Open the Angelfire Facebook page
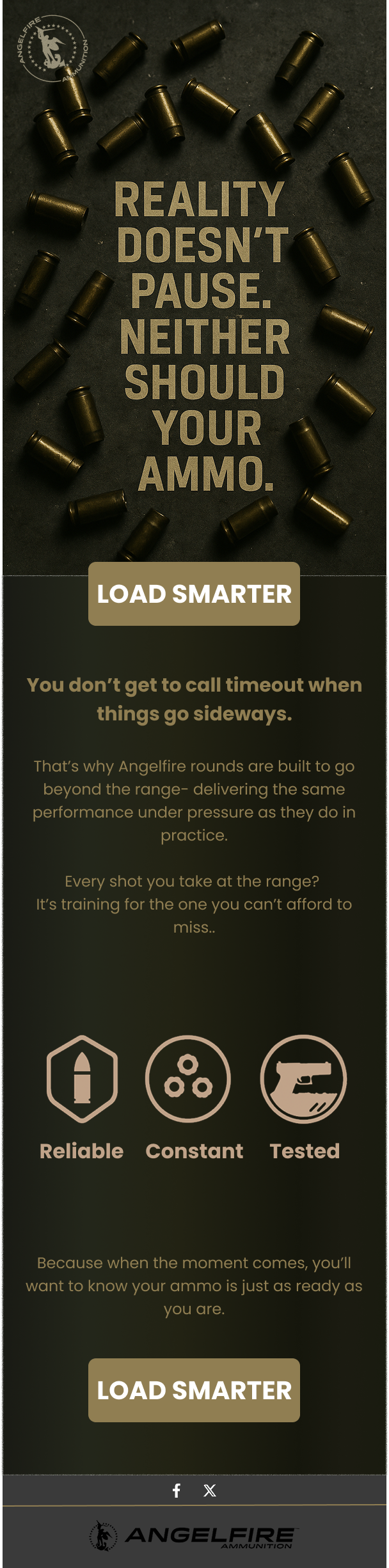 pos(177,1490)
